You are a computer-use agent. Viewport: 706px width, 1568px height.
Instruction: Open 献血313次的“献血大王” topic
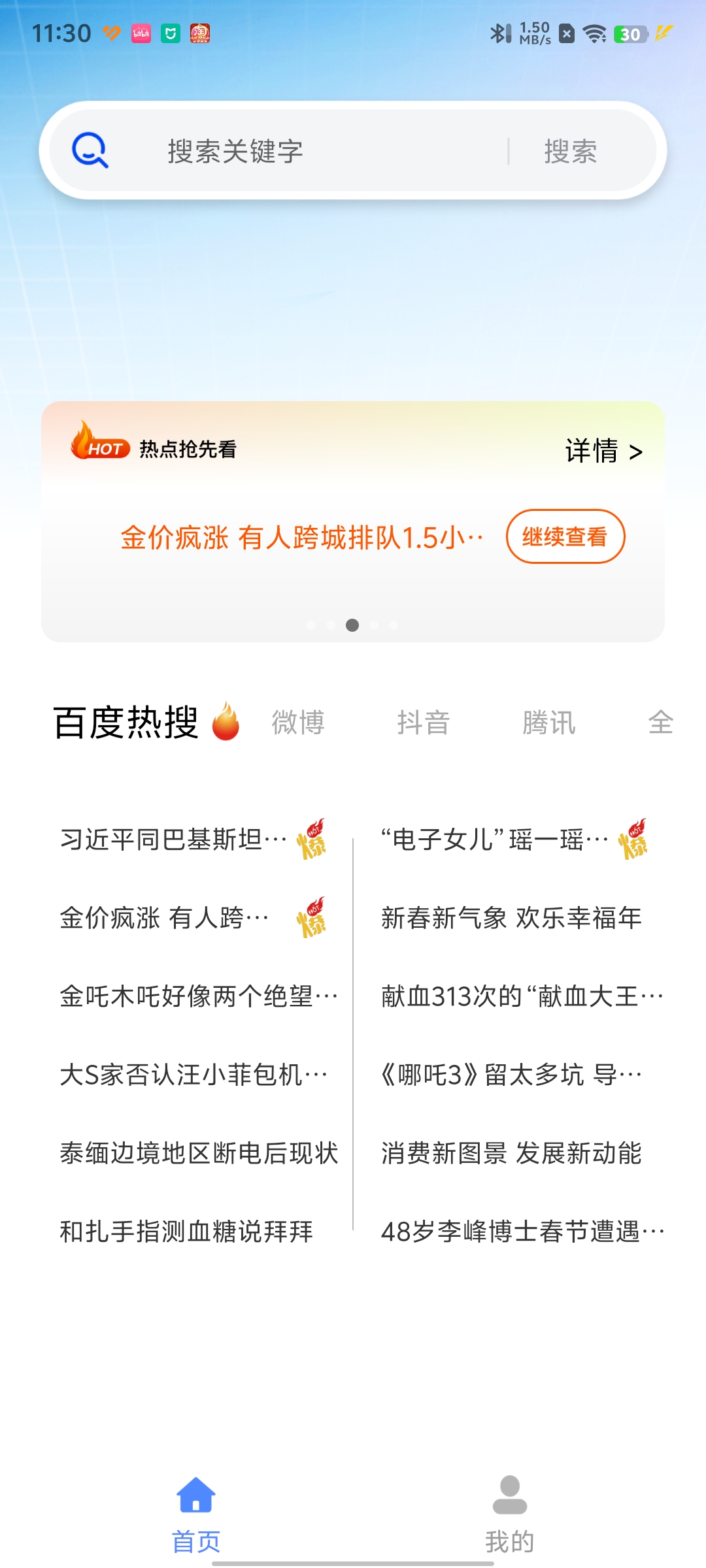[x=522, y=996]
